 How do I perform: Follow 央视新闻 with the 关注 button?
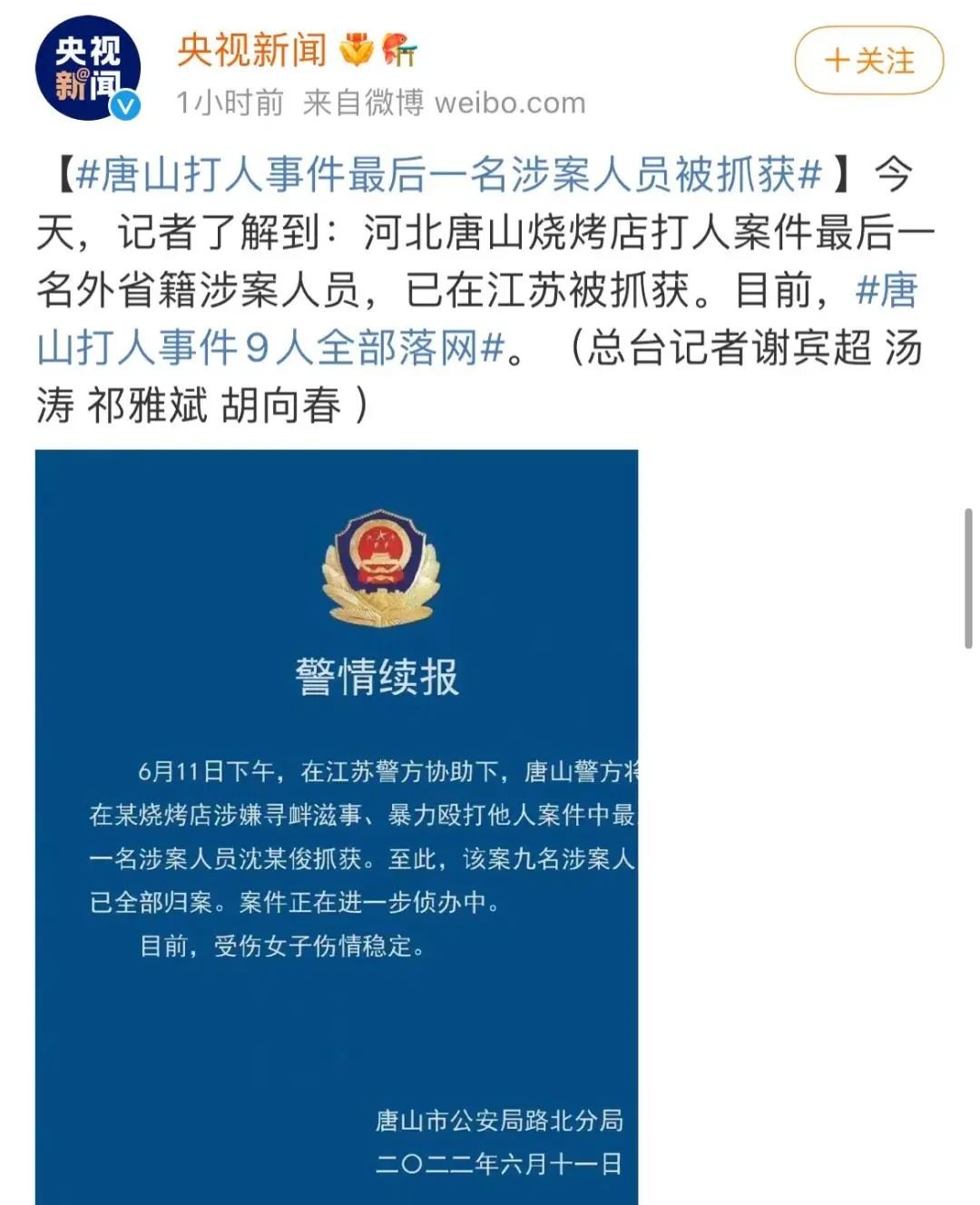pos(868,61)
